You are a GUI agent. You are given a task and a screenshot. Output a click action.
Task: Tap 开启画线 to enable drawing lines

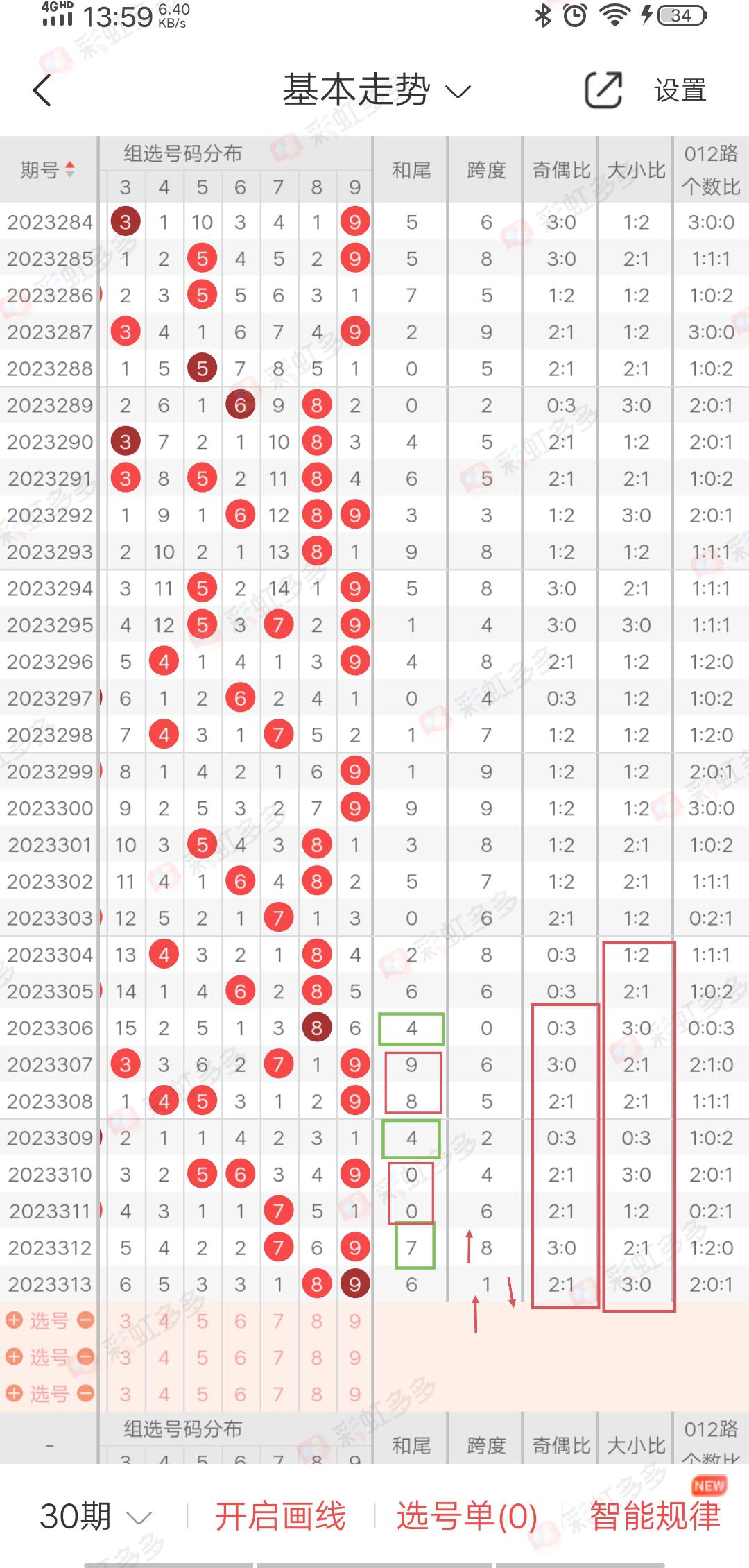(x=280, y=1515)
